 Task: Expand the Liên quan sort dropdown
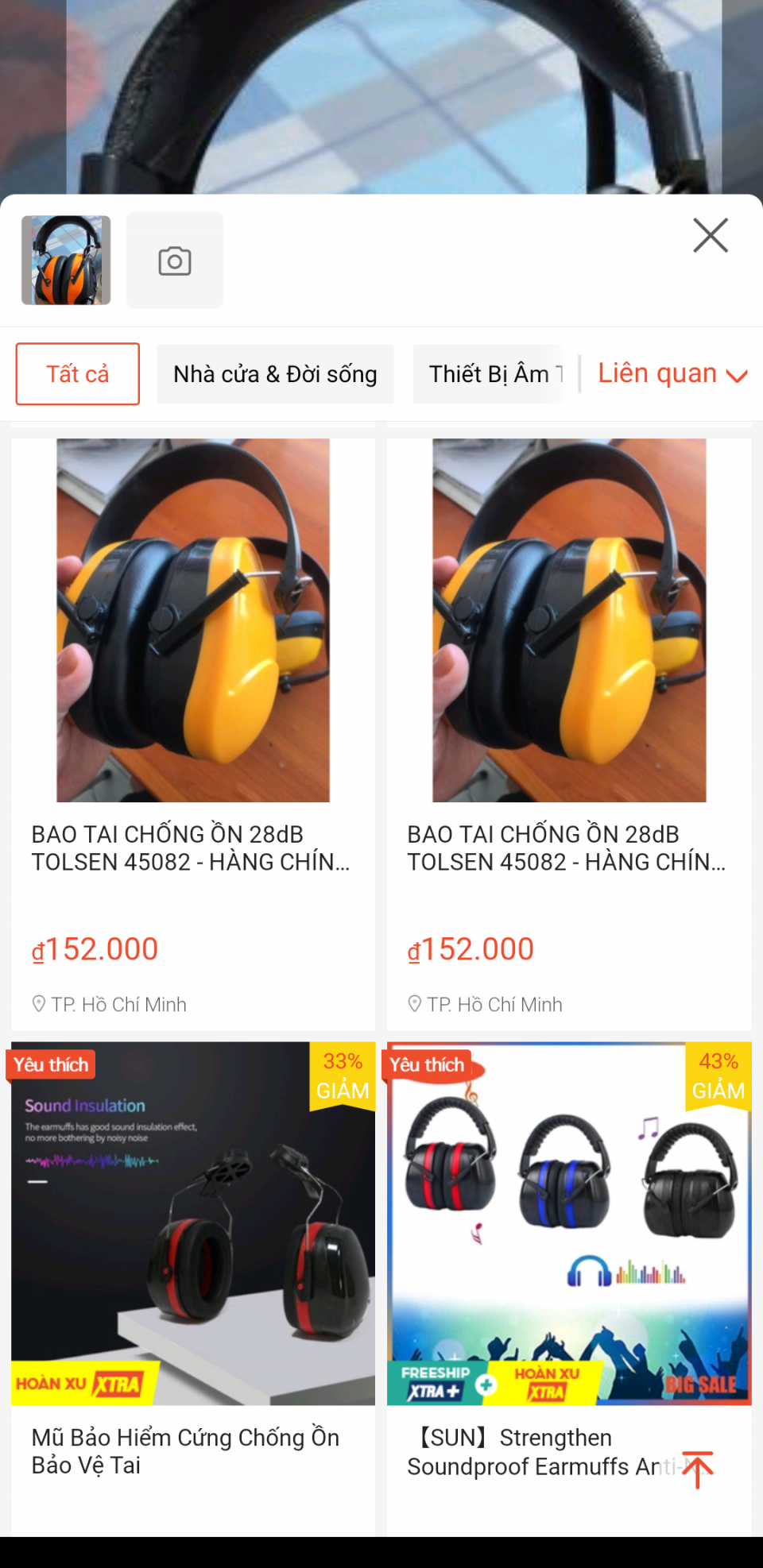click(x=672, y=374)
